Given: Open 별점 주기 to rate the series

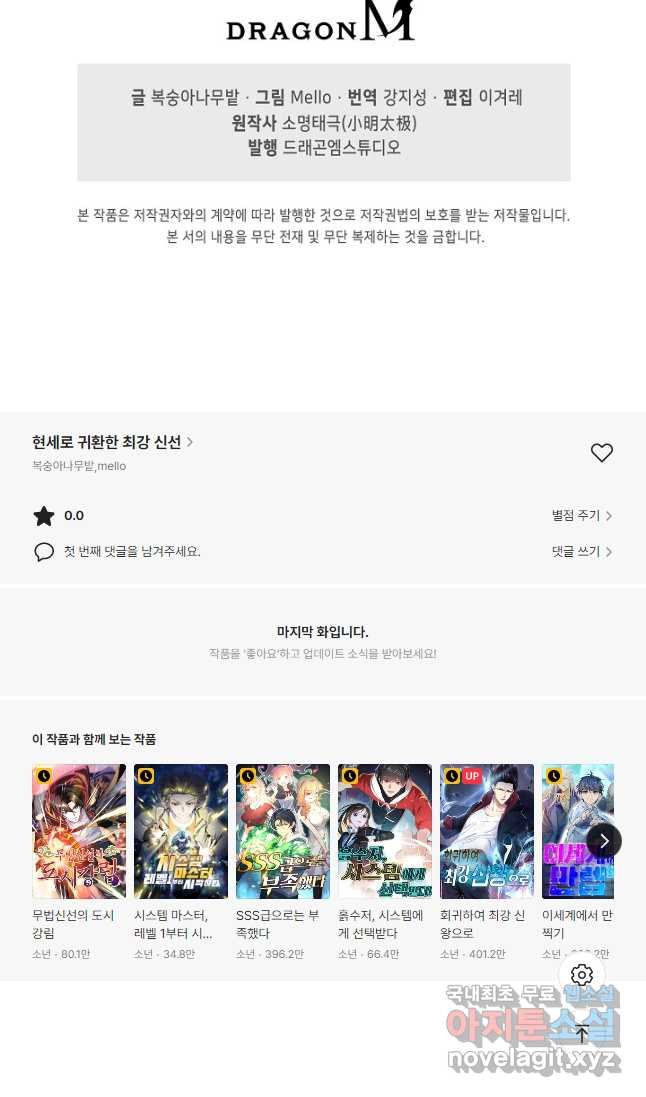Looking at the screenshot, I should (x=581, y=516).
